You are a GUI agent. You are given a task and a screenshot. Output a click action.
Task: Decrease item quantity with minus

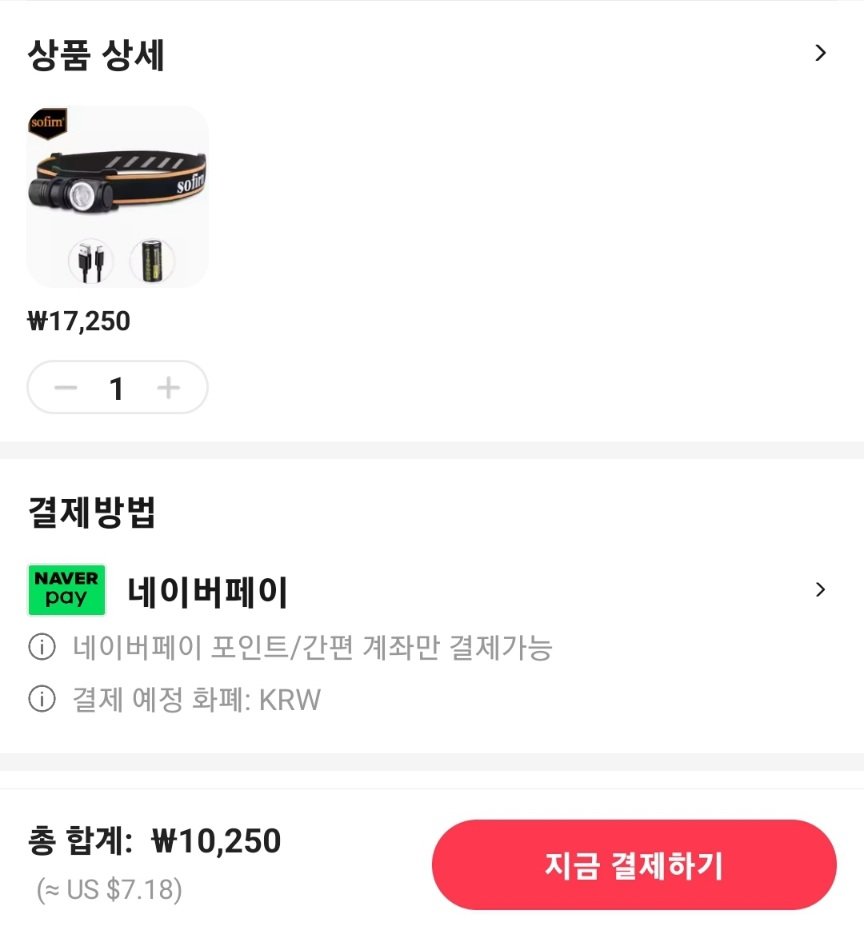pyautogui.click(x=66, y=388)
